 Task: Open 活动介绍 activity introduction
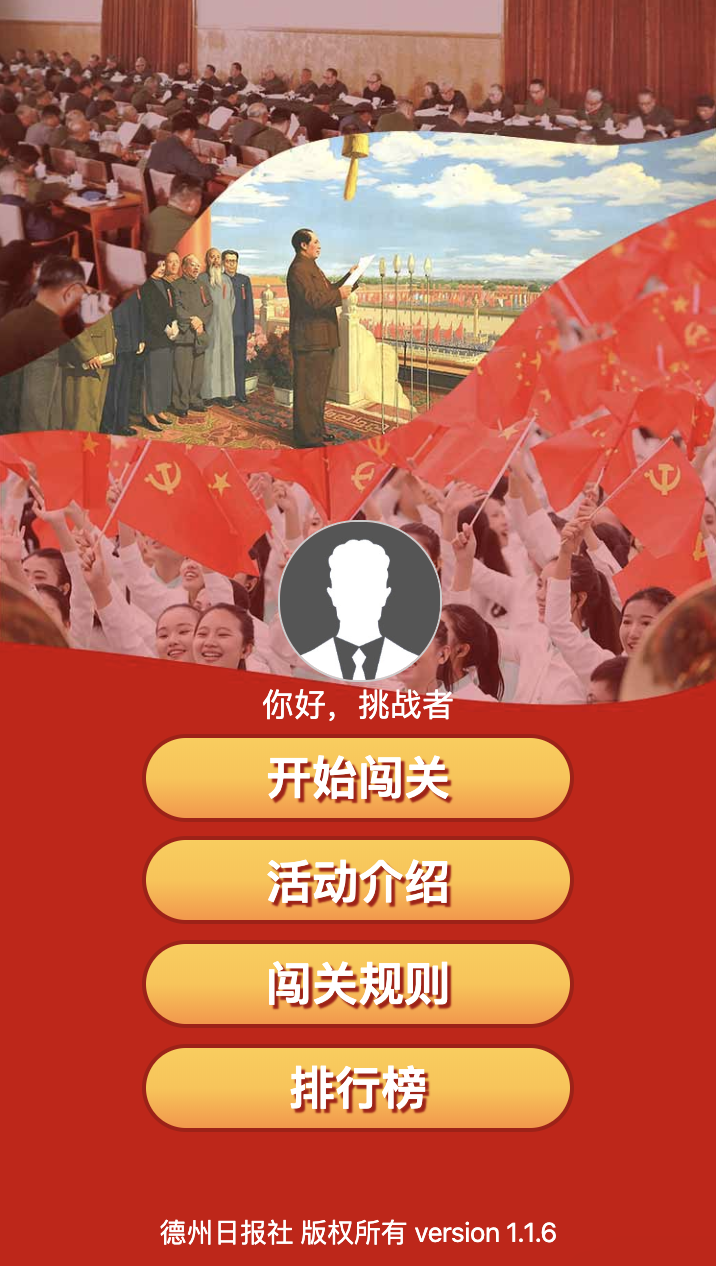coord(358,881)
